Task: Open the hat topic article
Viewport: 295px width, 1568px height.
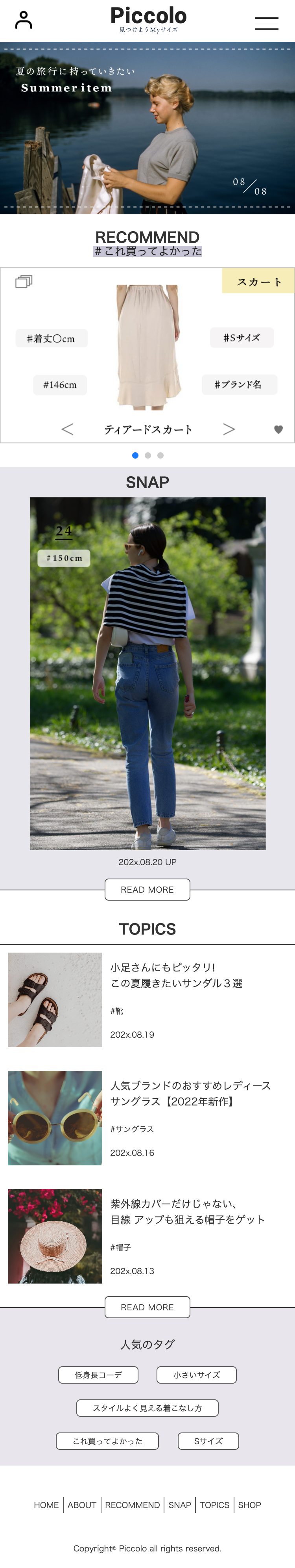Action: (x=187, y=1212)
